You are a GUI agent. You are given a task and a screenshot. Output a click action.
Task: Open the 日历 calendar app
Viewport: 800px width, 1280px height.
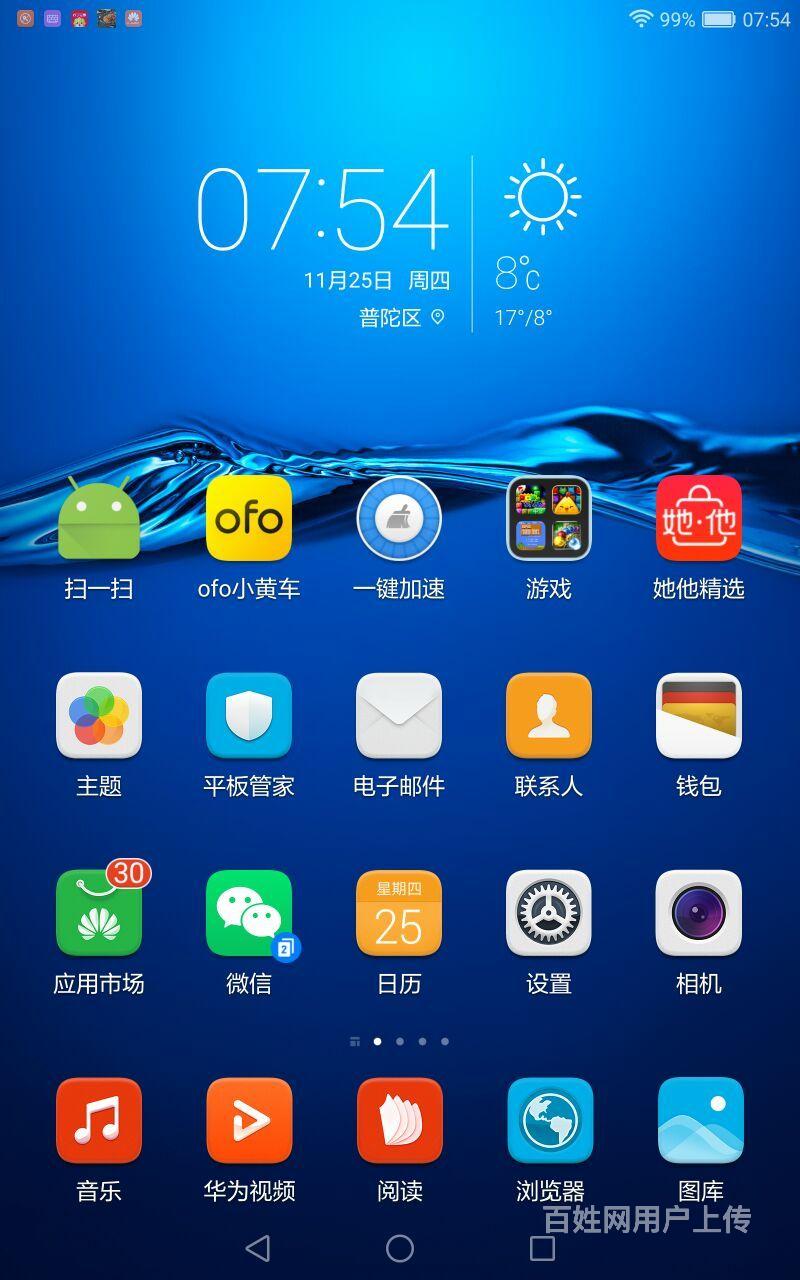pos(399,912)
